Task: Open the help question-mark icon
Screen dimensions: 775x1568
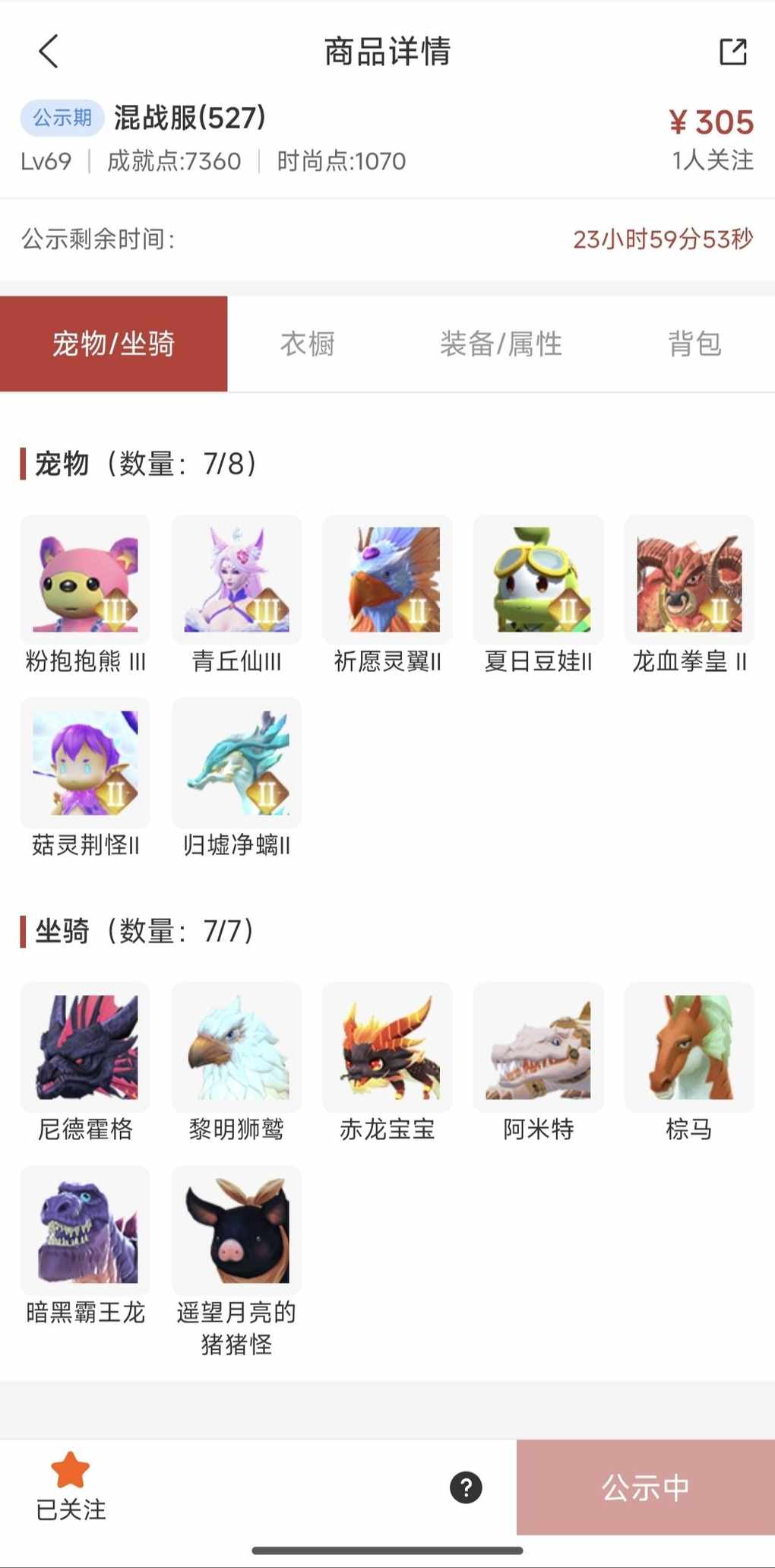Action: 466,1487
